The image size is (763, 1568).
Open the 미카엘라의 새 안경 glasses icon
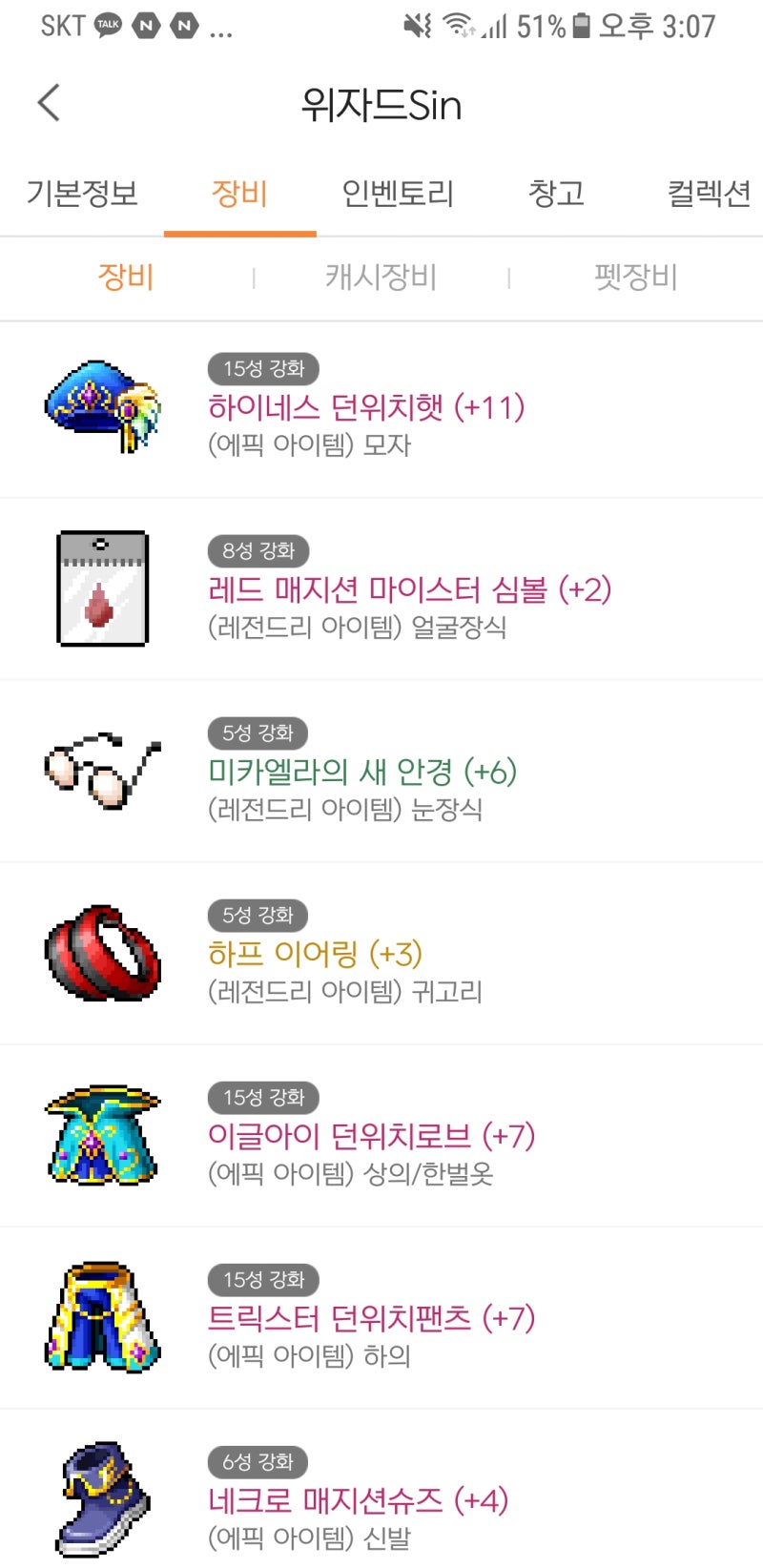point(102,772)
